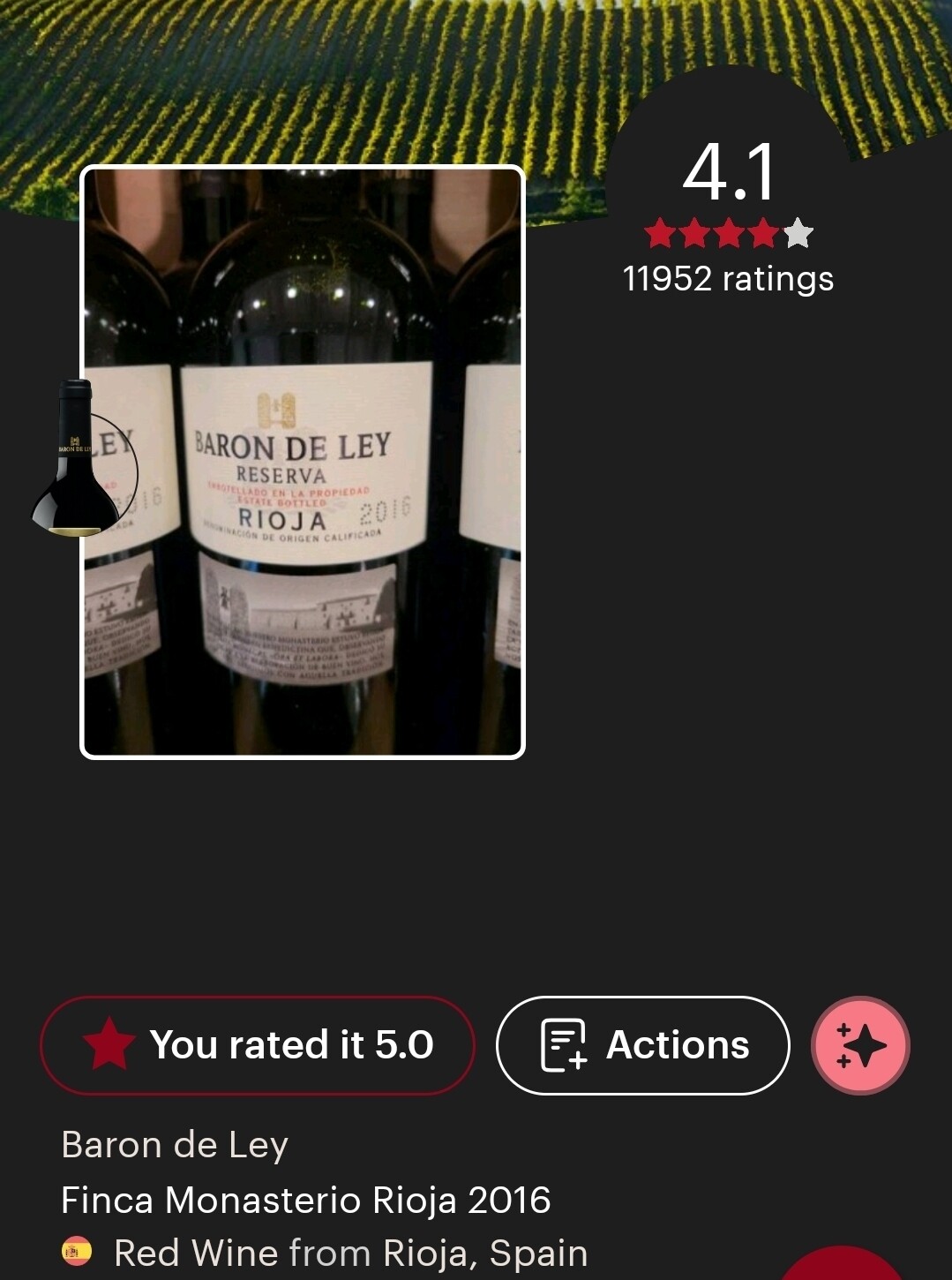The image size is (952, 1280).
Task: Open the Baron de Ley bottle photo
Action: [x=303, y=462]
